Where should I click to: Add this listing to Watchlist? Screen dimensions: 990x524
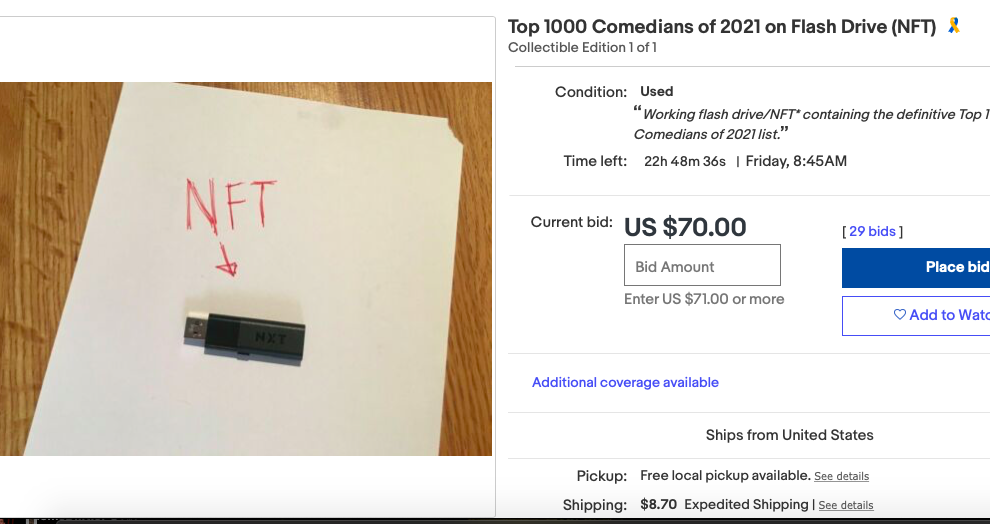coord(916,315)
